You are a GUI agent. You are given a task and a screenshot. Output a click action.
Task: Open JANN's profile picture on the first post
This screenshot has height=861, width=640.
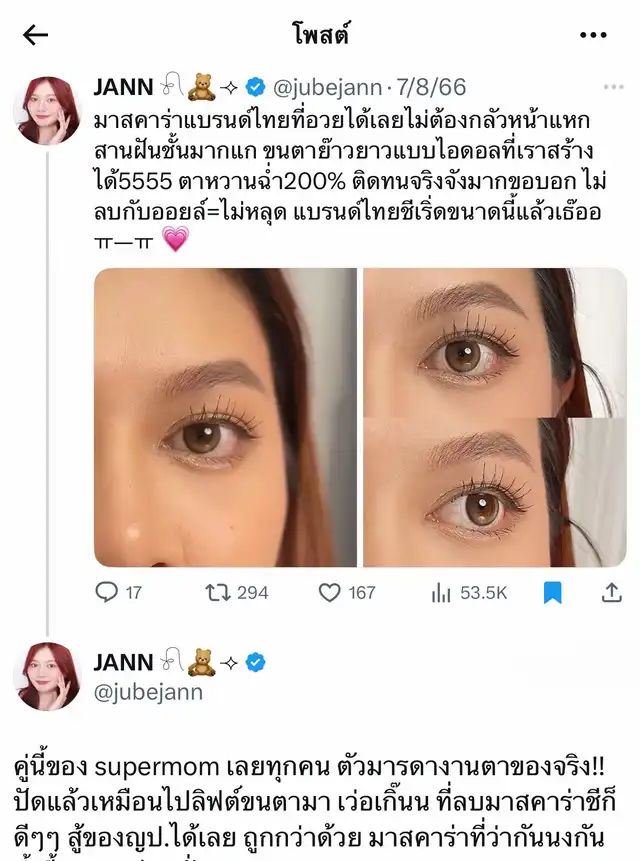[x=46, y=111]
